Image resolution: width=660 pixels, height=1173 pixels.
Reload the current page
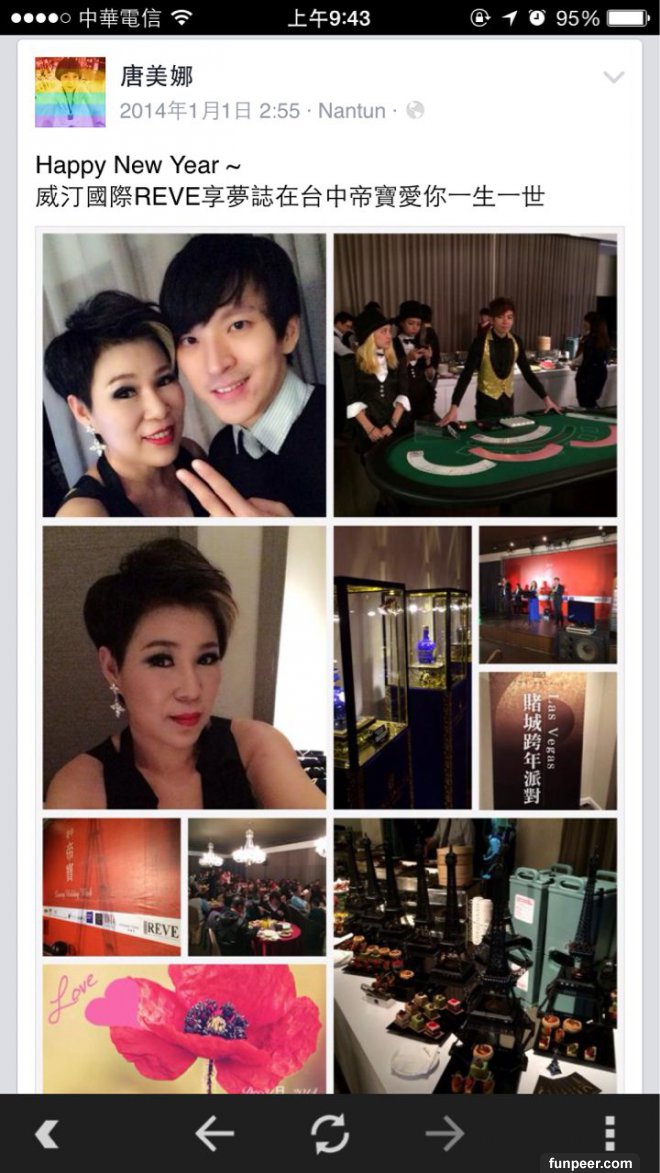pos(330,1133)
